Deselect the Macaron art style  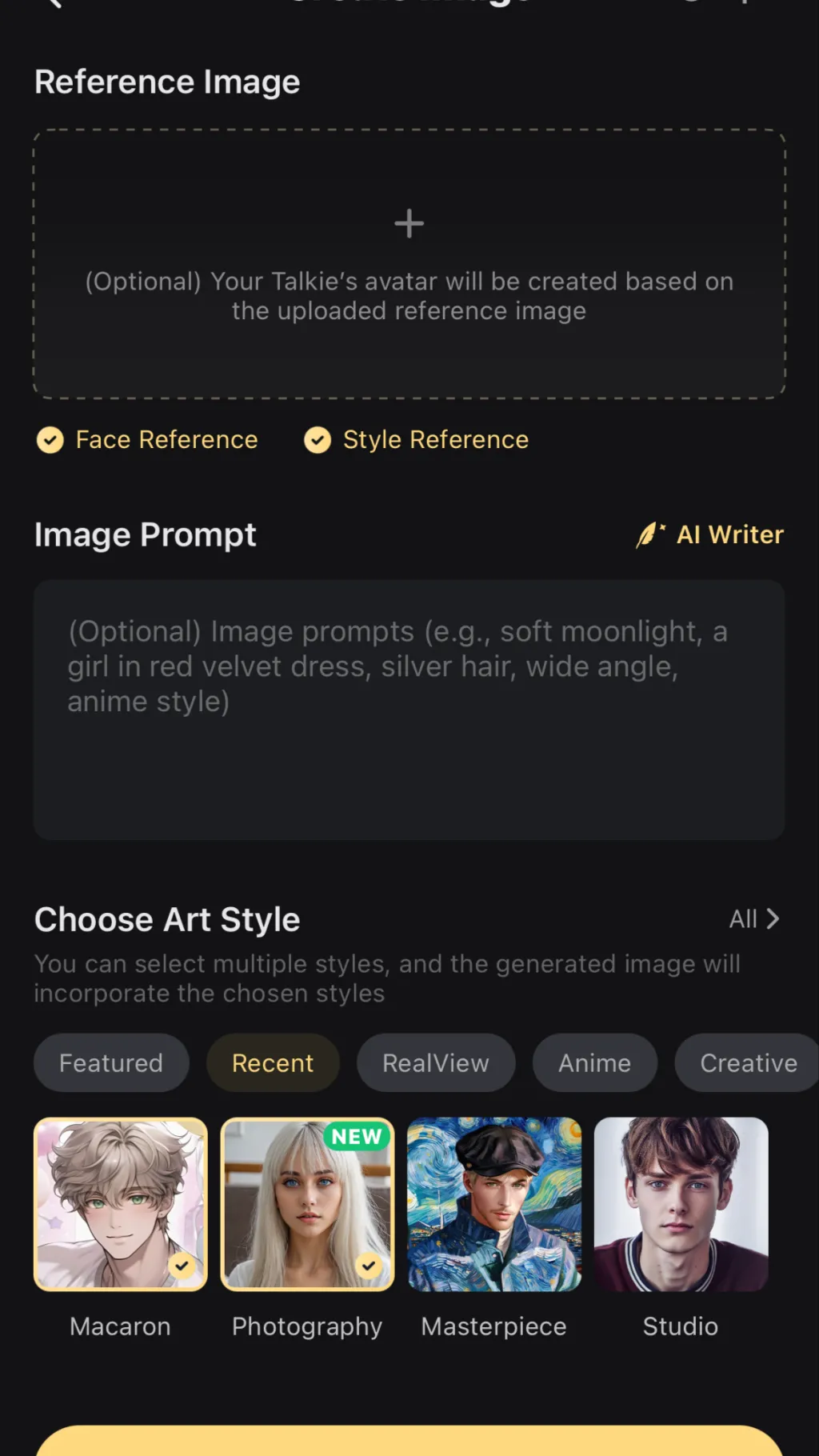point(121,1204)
